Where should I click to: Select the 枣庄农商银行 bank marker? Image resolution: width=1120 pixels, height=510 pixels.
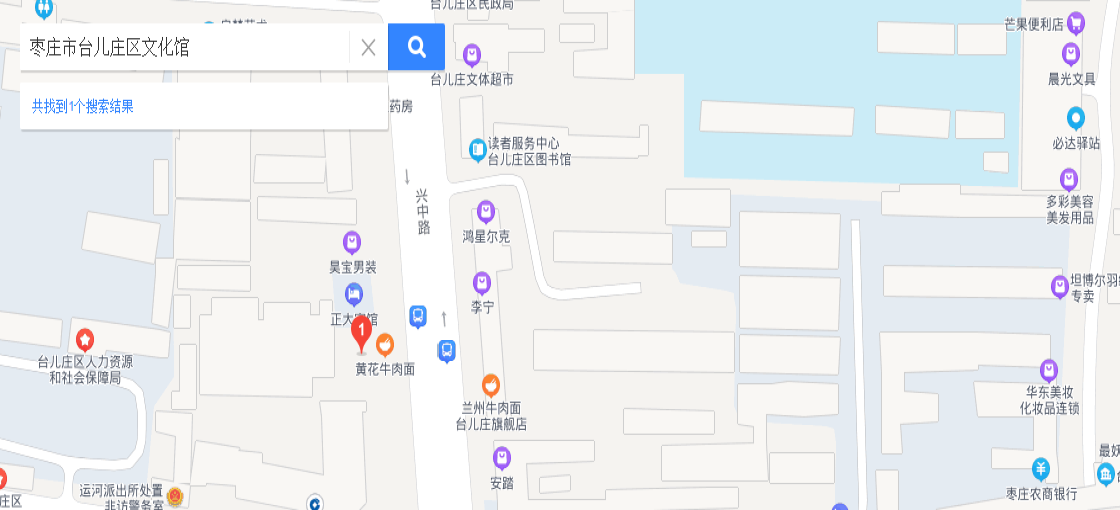click(x=1041, y=469)
